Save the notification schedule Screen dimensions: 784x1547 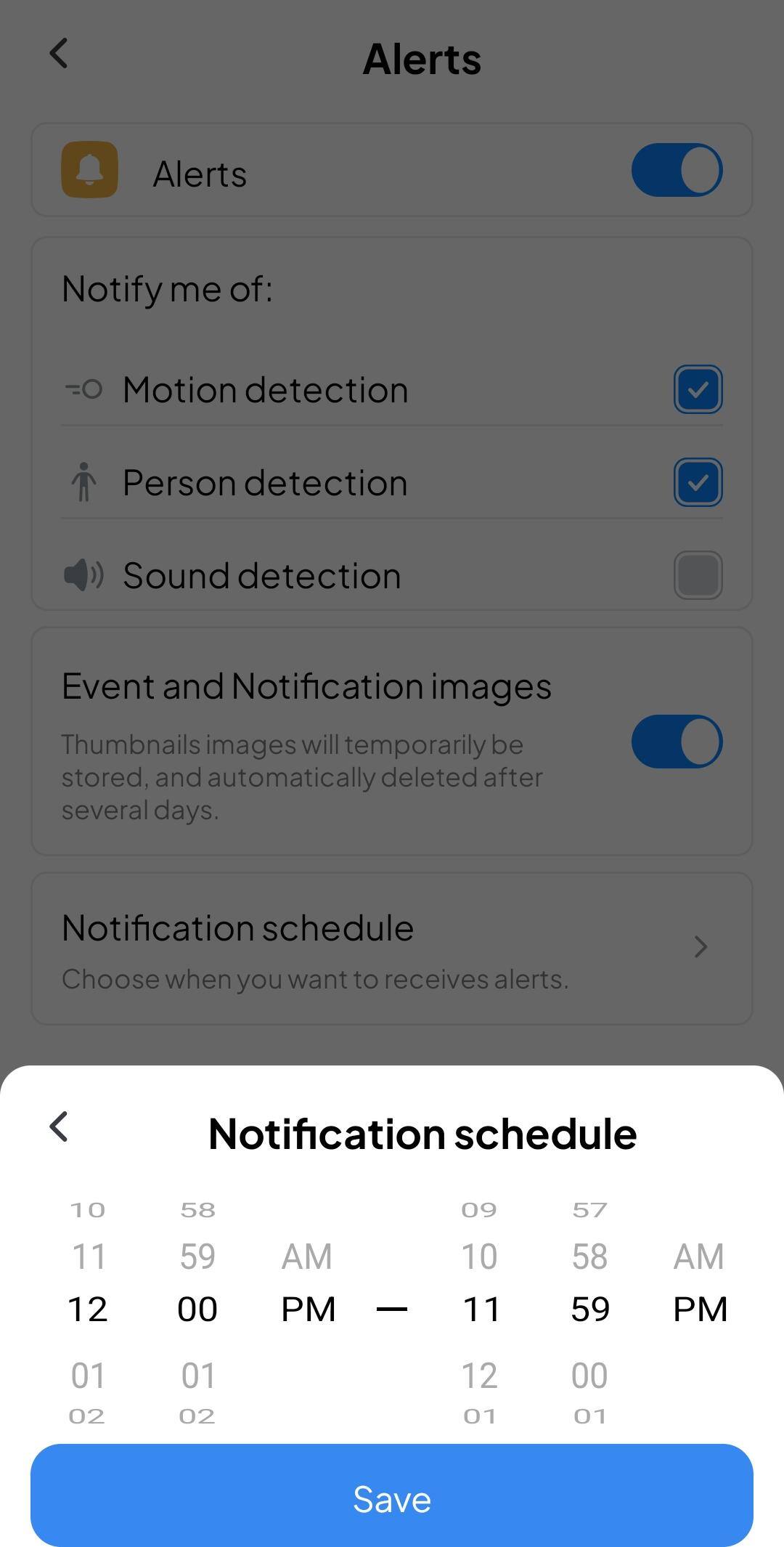coord(392,1498)
